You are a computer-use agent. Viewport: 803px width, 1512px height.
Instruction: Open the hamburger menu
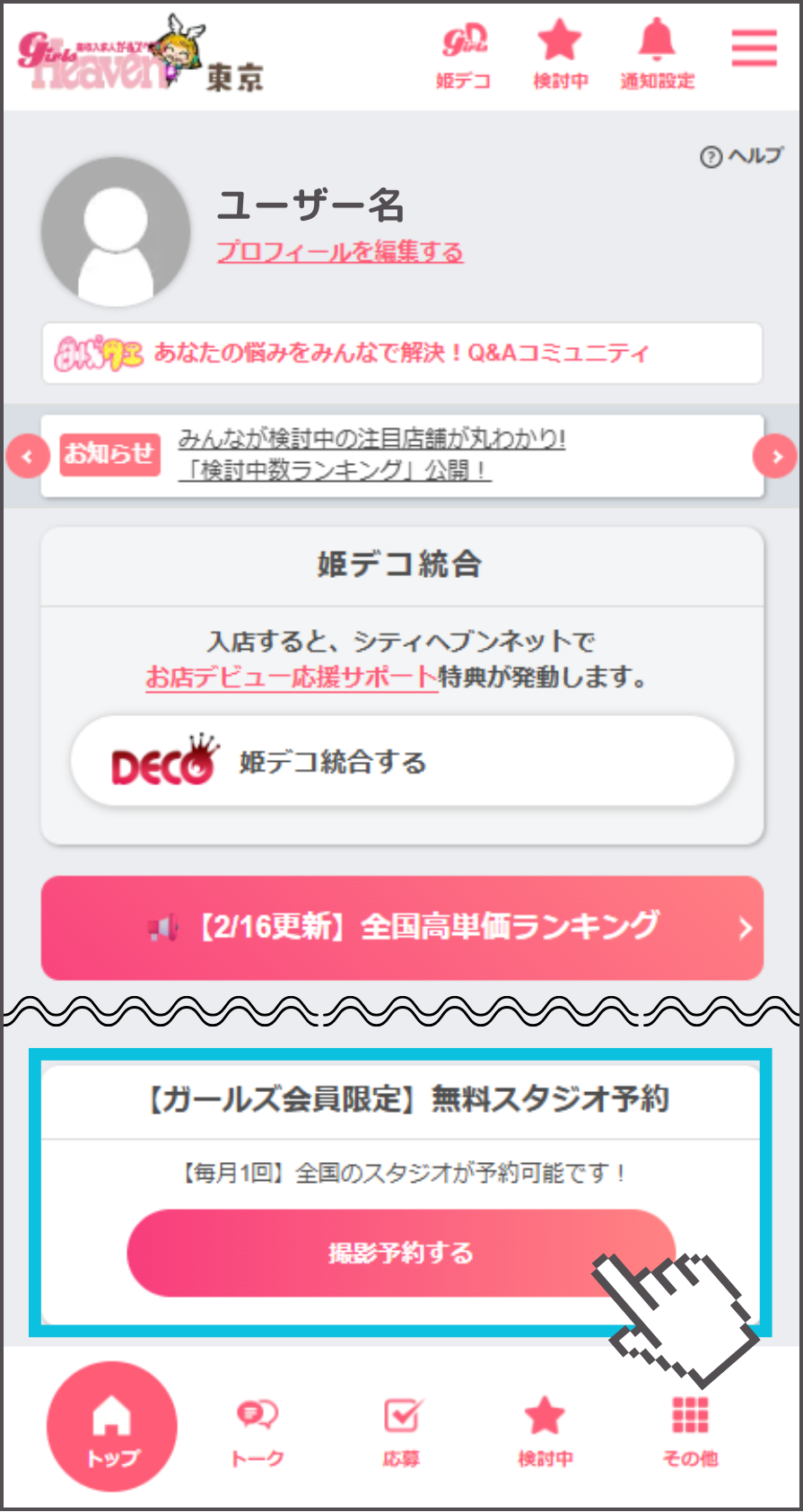(754, 48)
